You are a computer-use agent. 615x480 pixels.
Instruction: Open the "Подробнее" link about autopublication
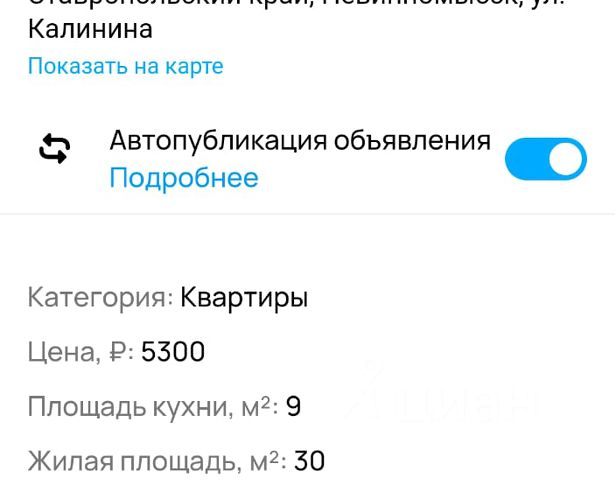click(183, 179)
